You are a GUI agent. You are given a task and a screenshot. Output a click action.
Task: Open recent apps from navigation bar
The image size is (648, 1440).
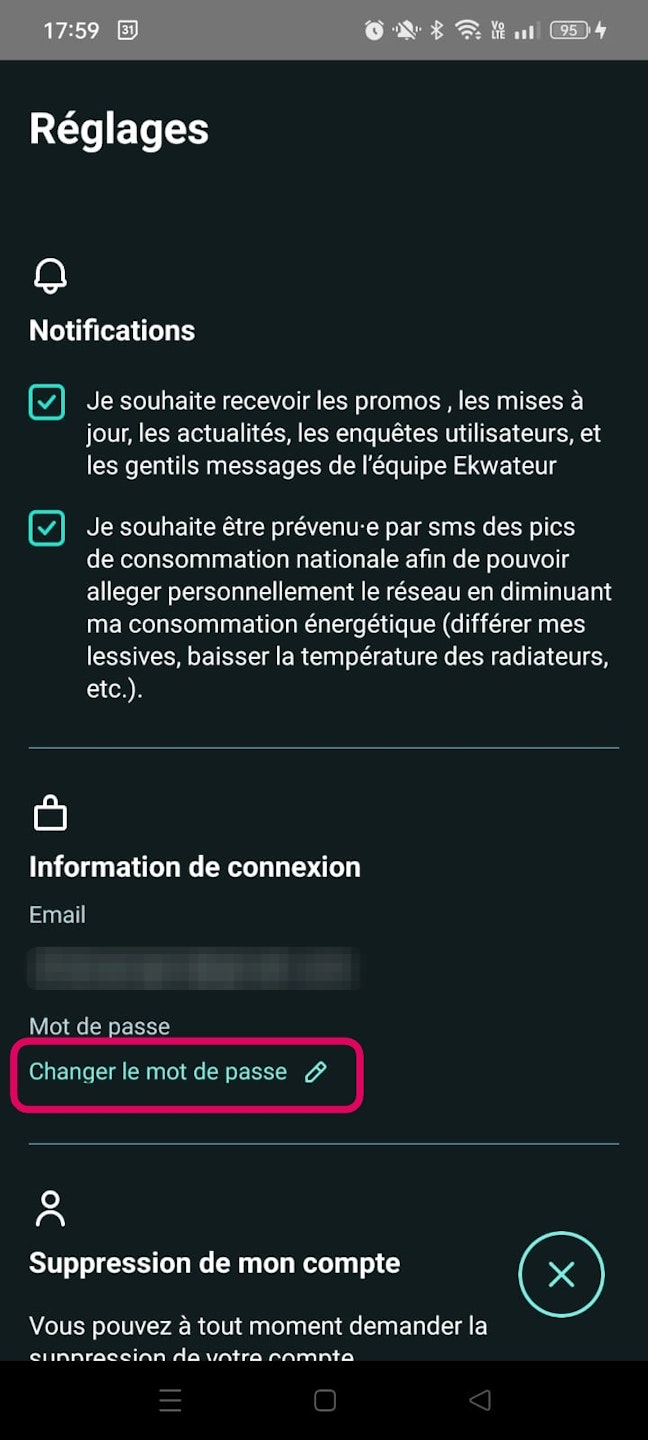(x=170, y=1400)
